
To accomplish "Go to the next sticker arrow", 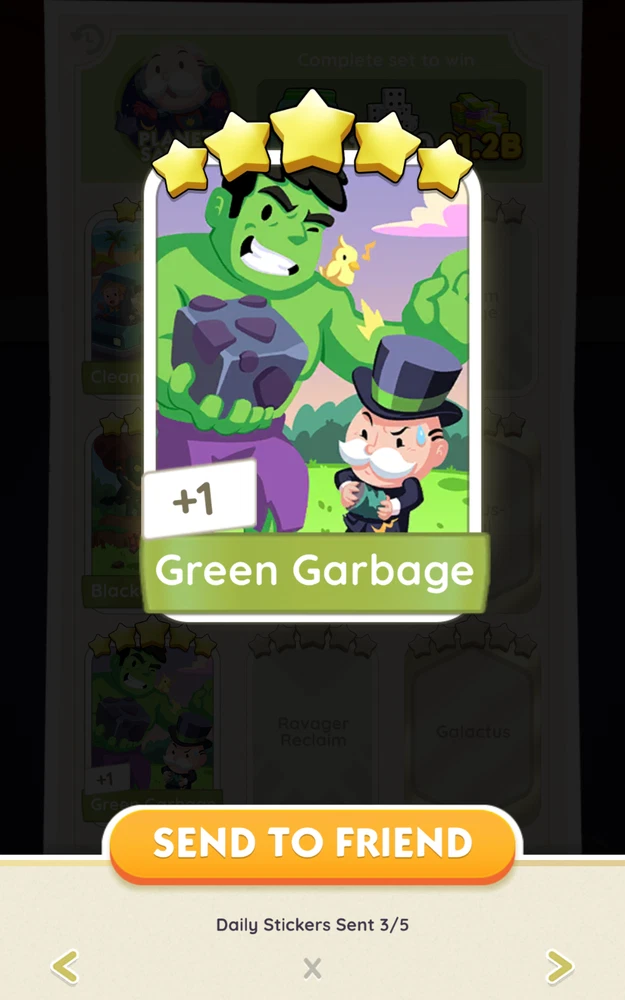I will 559,966.
